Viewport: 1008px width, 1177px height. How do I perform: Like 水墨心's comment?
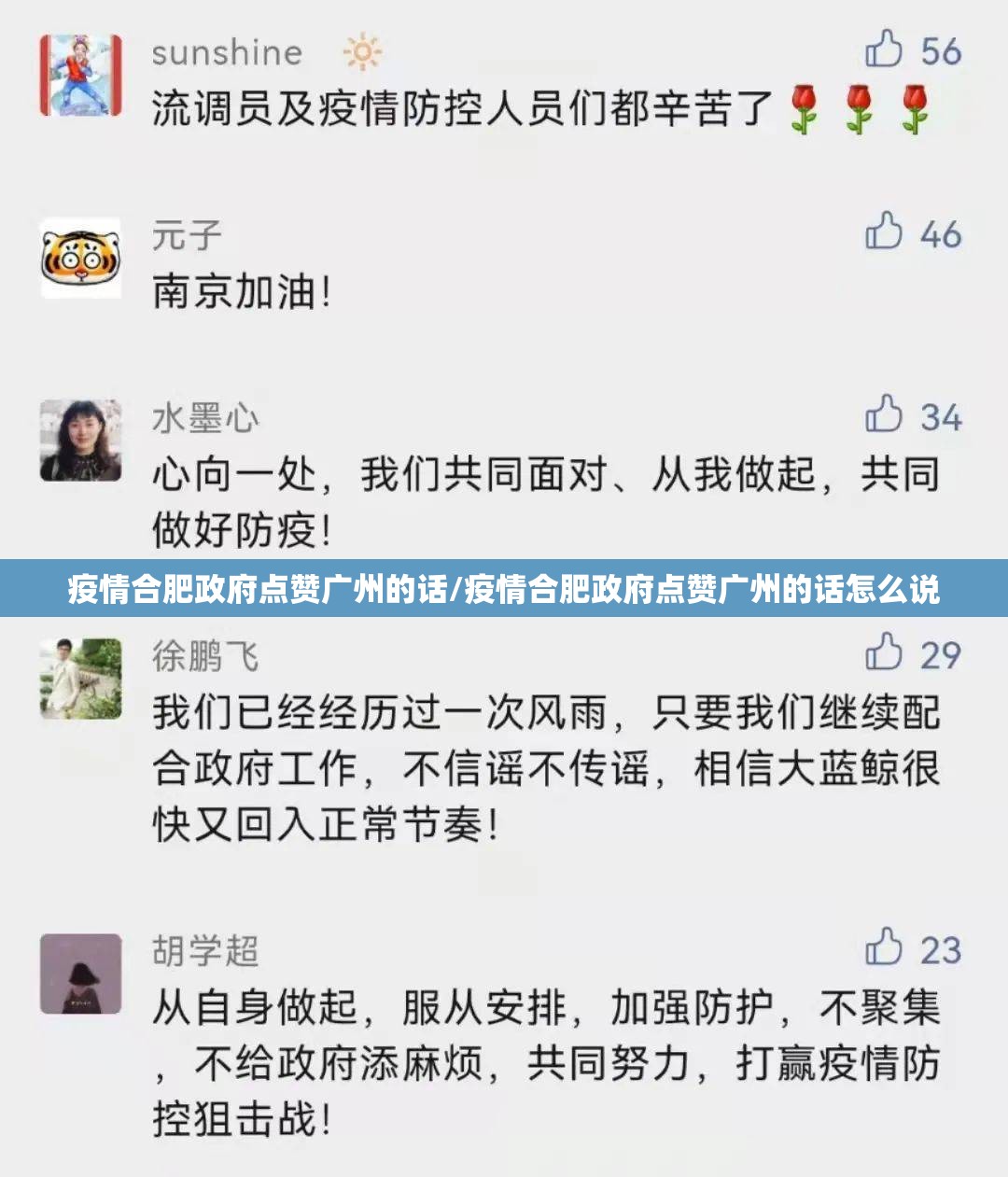(884, 414)
